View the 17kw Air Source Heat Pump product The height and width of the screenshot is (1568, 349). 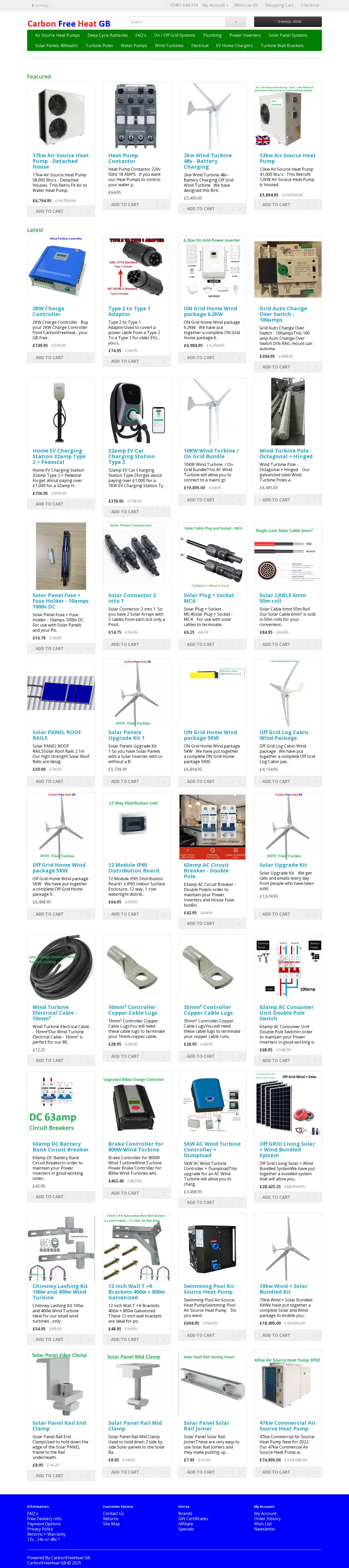tap(60, 161)
